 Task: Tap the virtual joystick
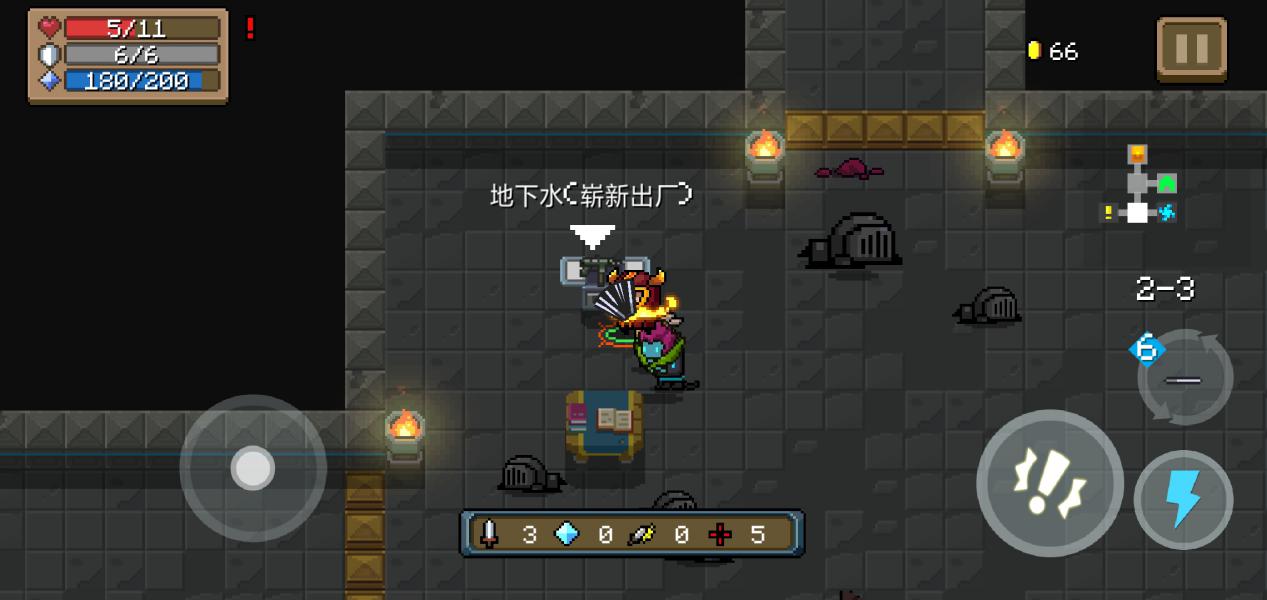tap(253, 468)
